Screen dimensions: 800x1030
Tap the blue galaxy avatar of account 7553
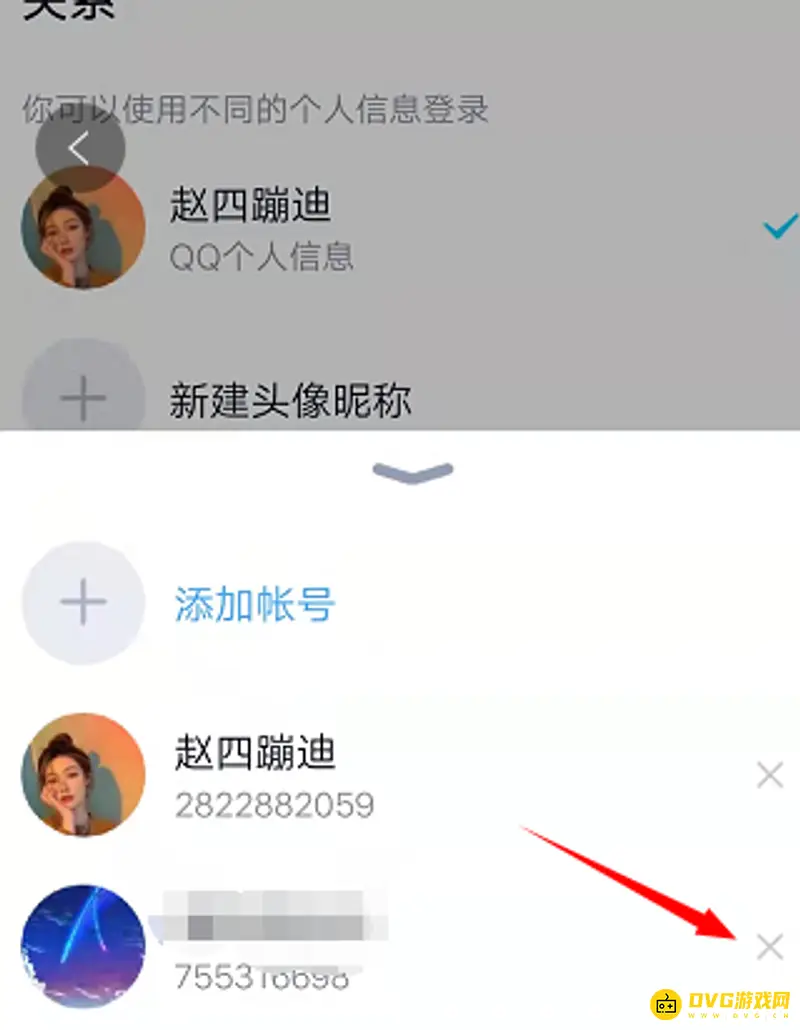click(82, 943)
